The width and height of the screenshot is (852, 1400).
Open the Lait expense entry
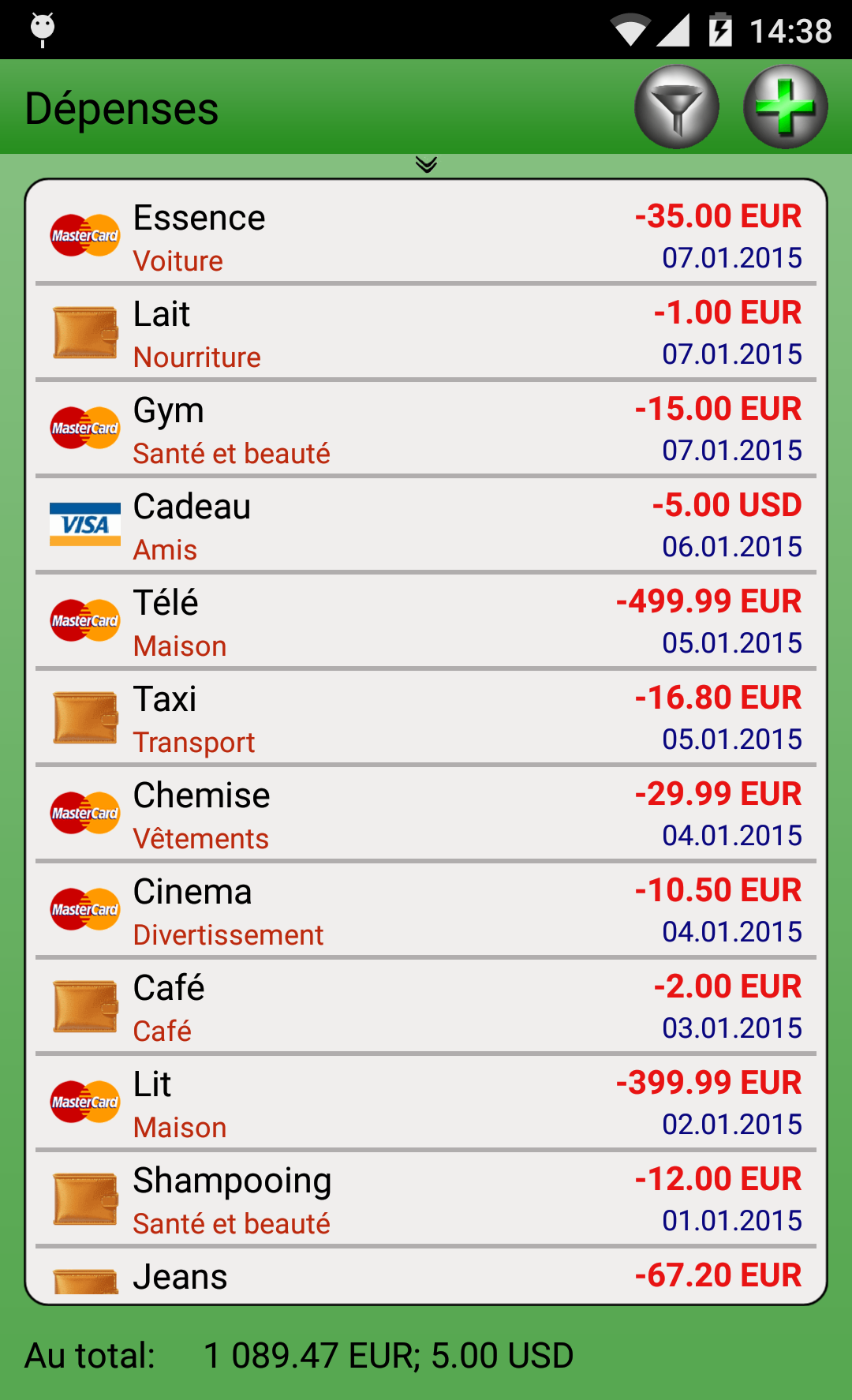(x=426, y=333)
